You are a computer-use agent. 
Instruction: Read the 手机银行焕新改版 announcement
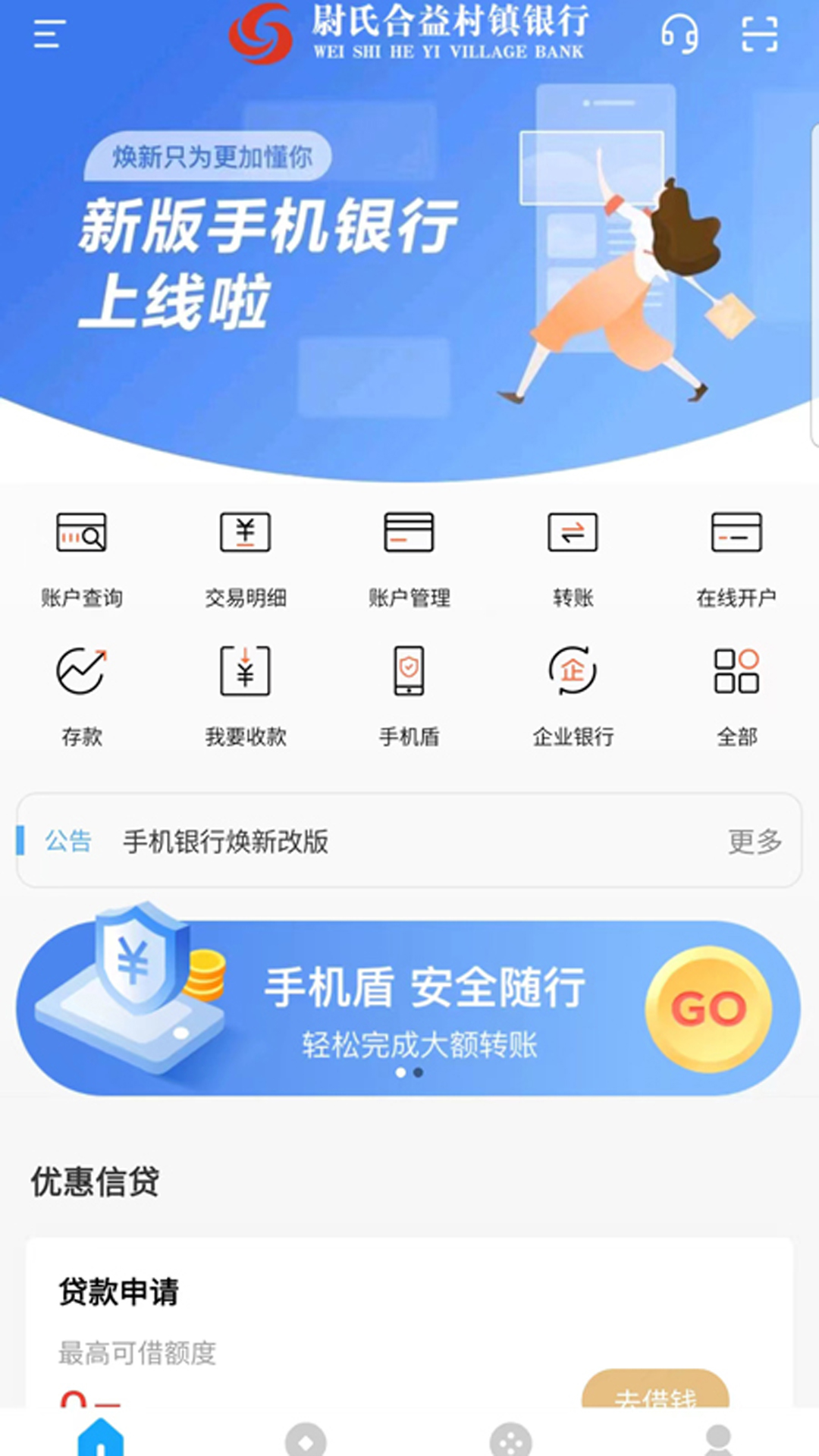pyautogui.click(x=226, y=841)
